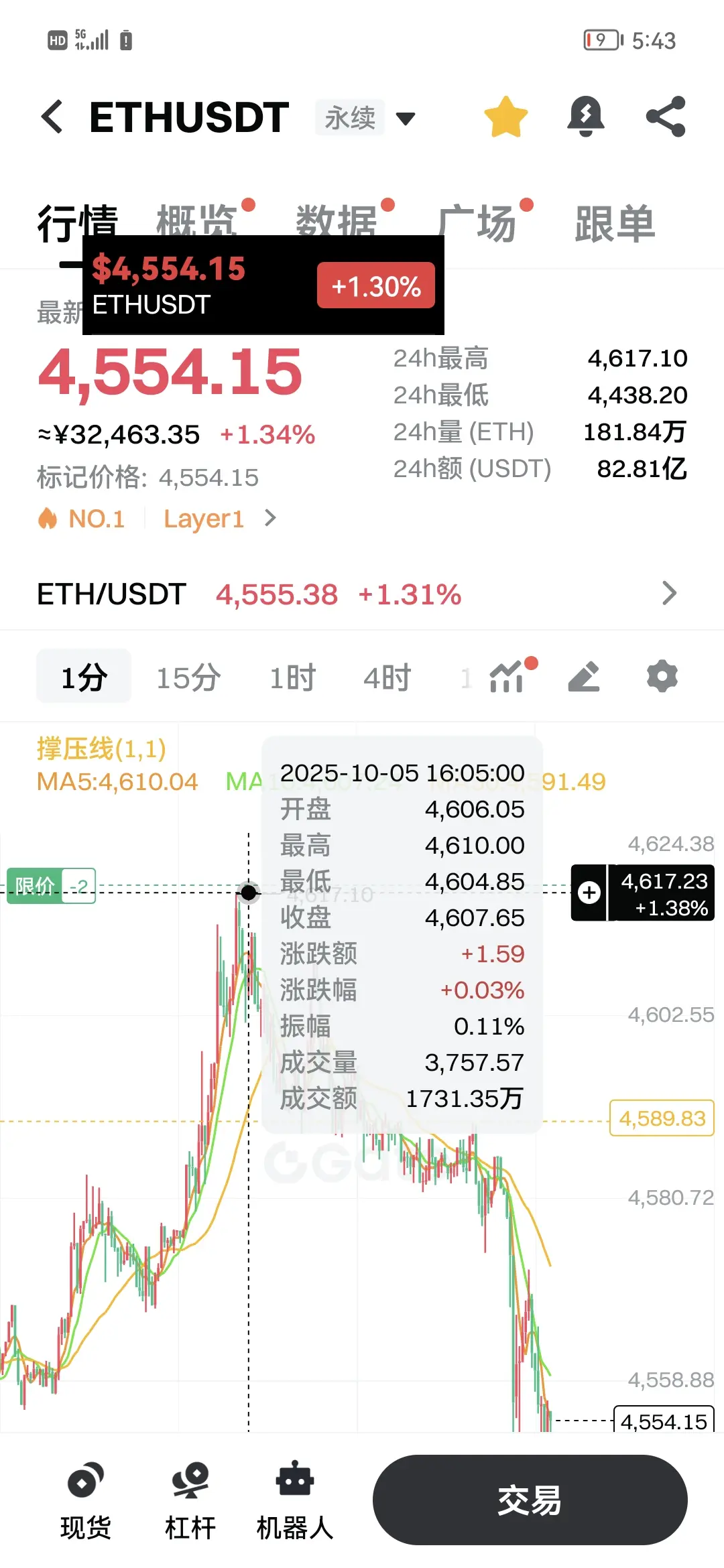This screenshot has width=724, height=1568.
Task: Select the 4时 chart interval
Action: (387, 677)
